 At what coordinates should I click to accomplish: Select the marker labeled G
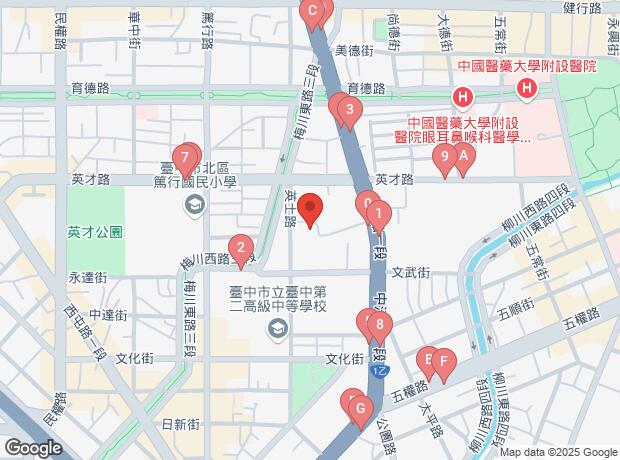(358, 408)
